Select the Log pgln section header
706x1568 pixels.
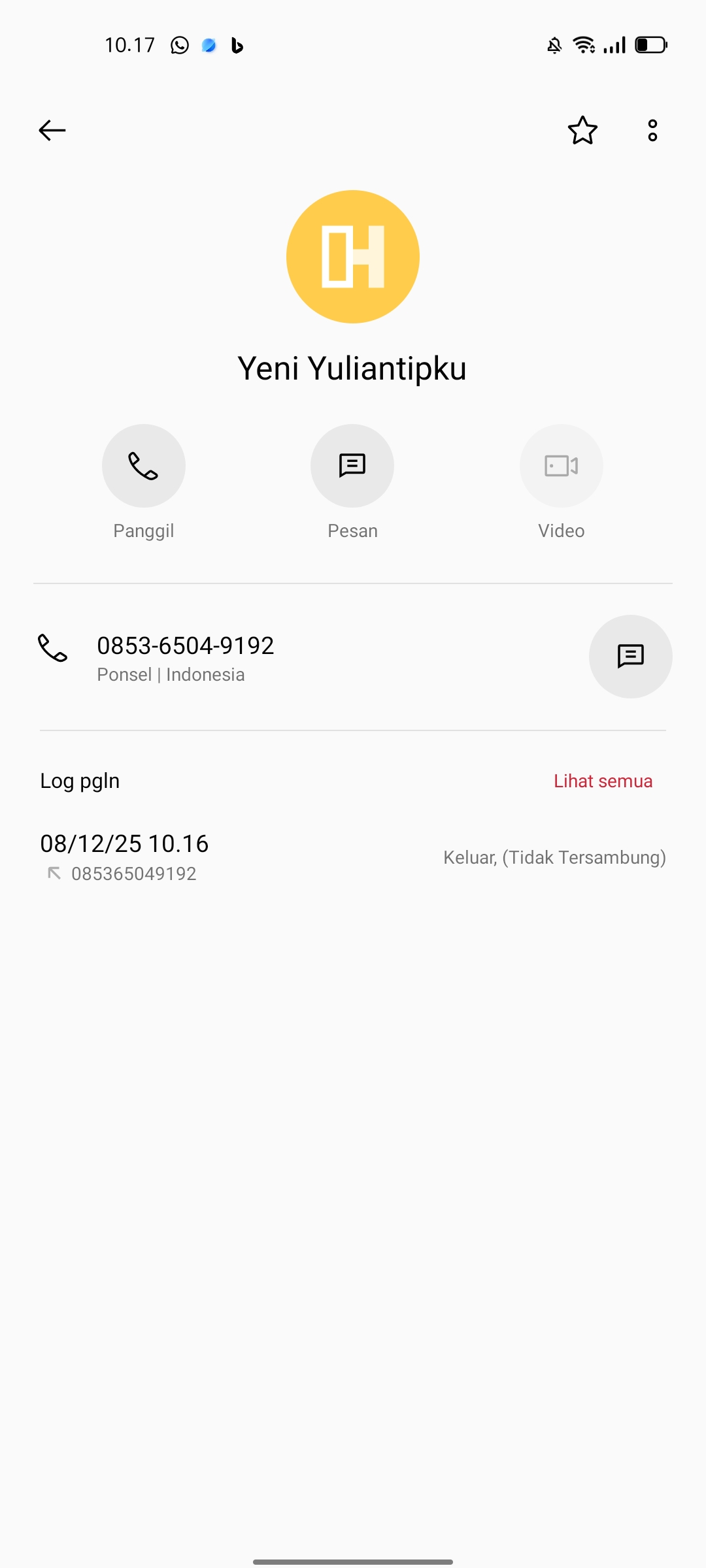[78, 780]
